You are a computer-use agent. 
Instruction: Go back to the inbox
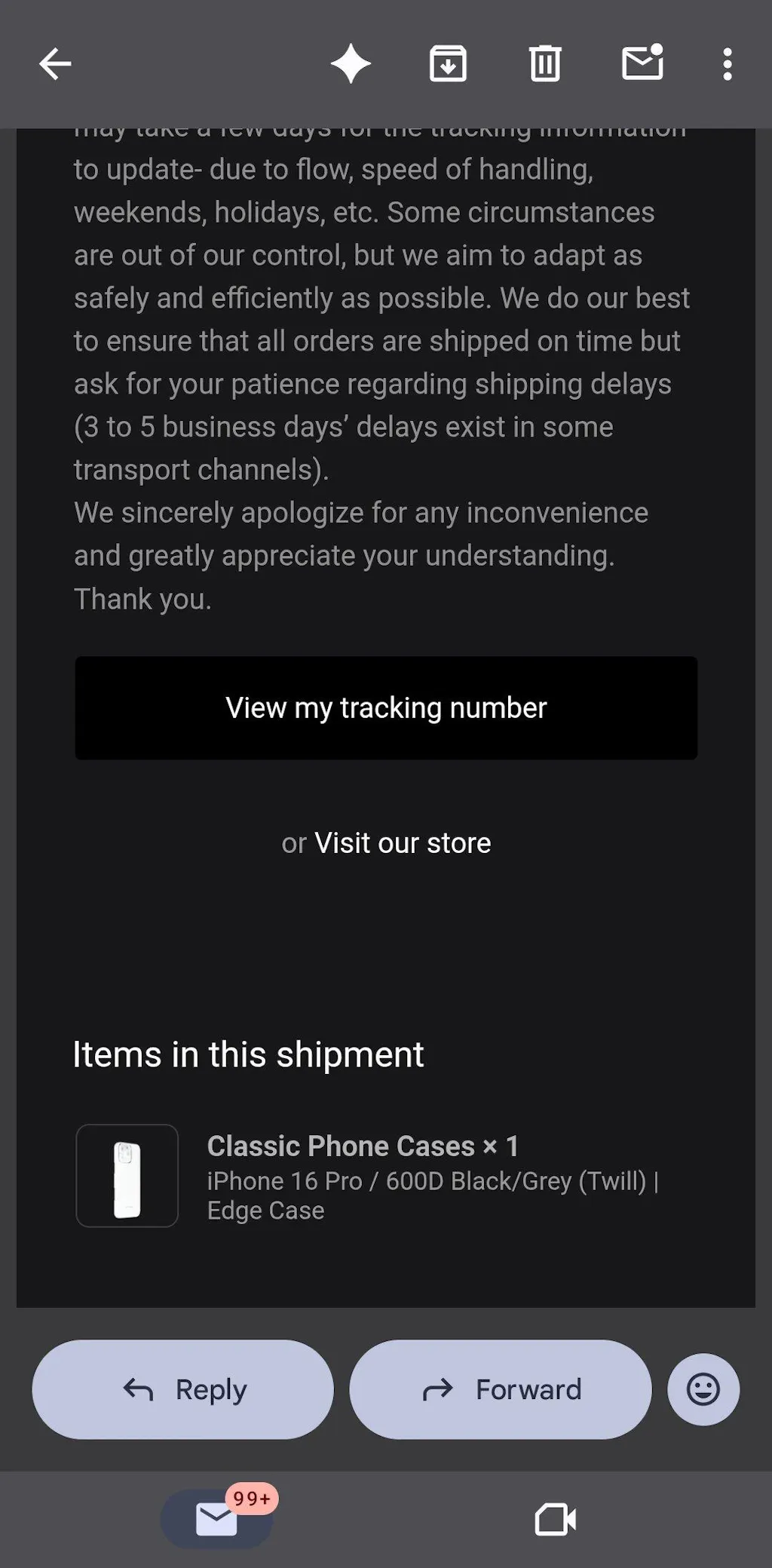click(x=55, y=64)
